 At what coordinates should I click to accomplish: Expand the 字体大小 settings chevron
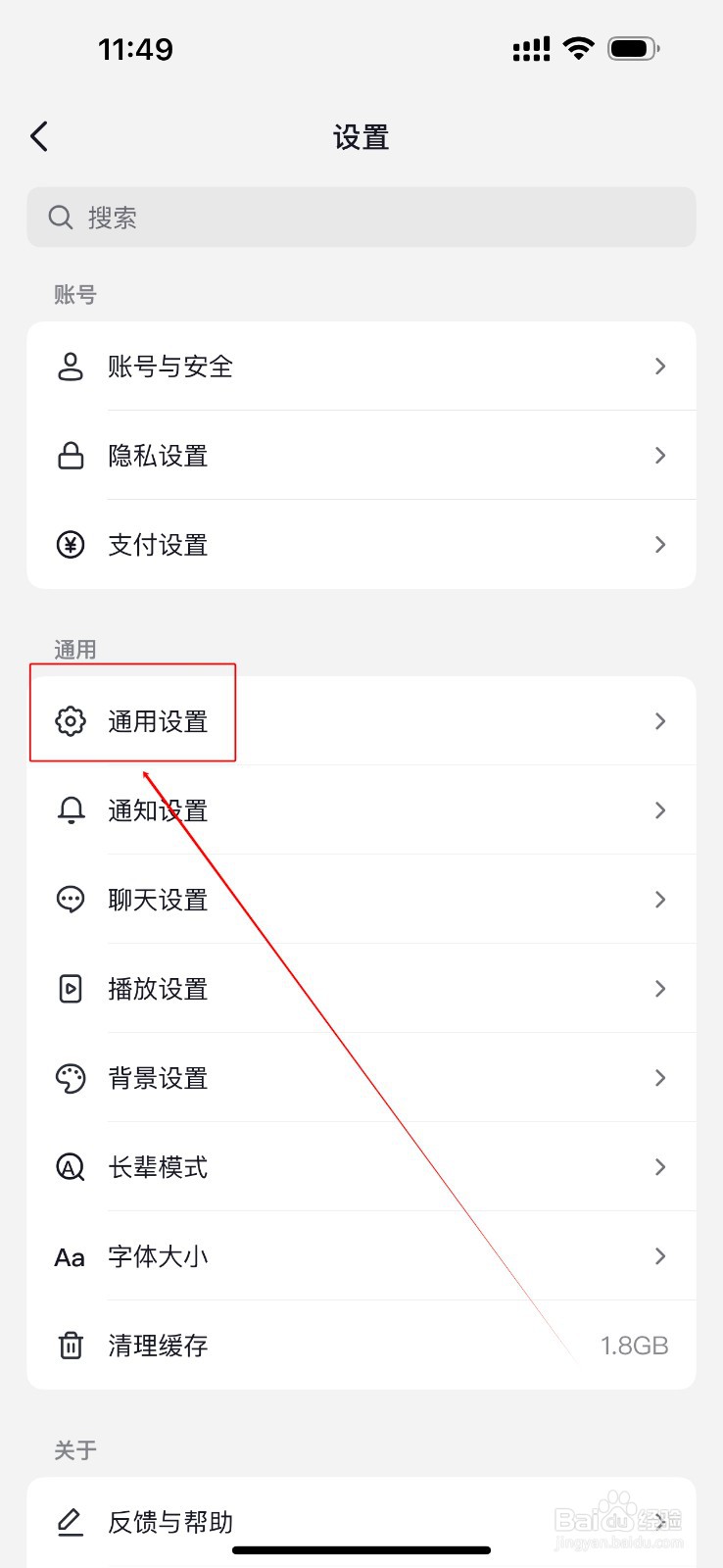[x=660, y=1256]
